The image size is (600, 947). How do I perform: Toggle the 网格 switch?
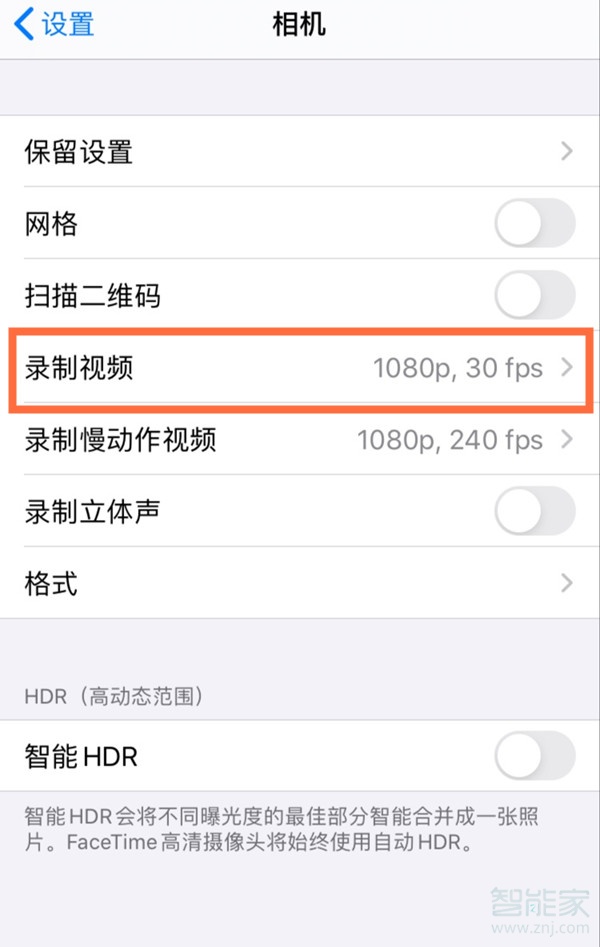535,224
